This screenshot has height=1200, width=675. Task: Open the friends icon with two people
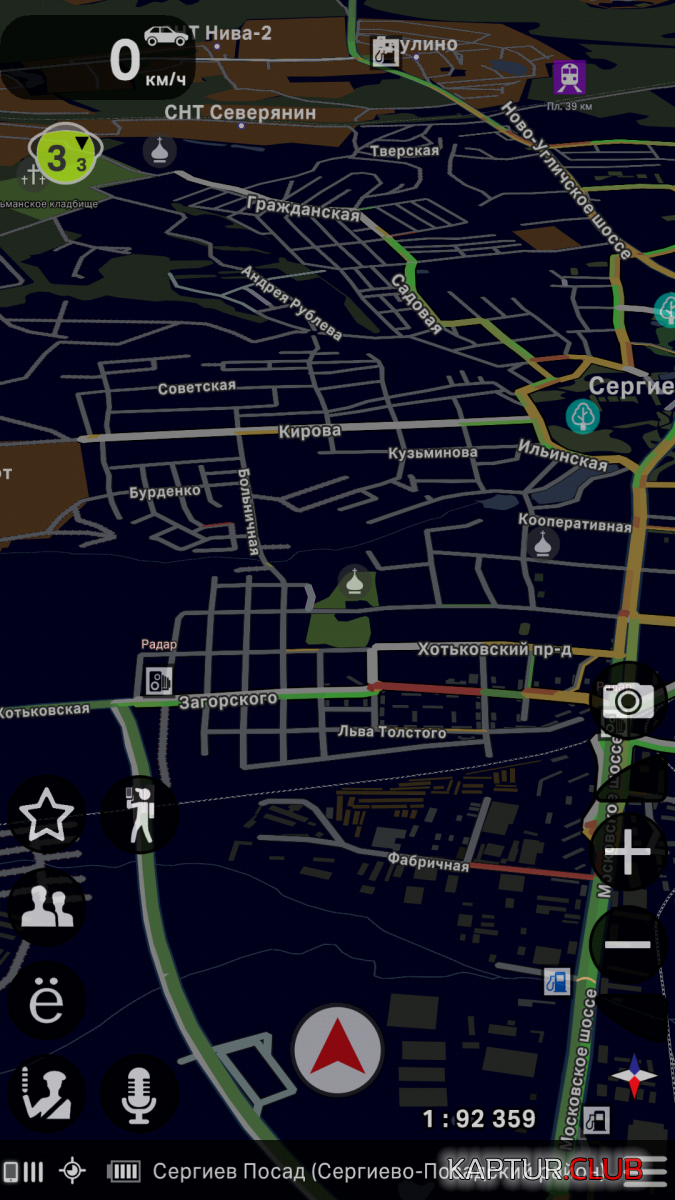pos(46,909)
